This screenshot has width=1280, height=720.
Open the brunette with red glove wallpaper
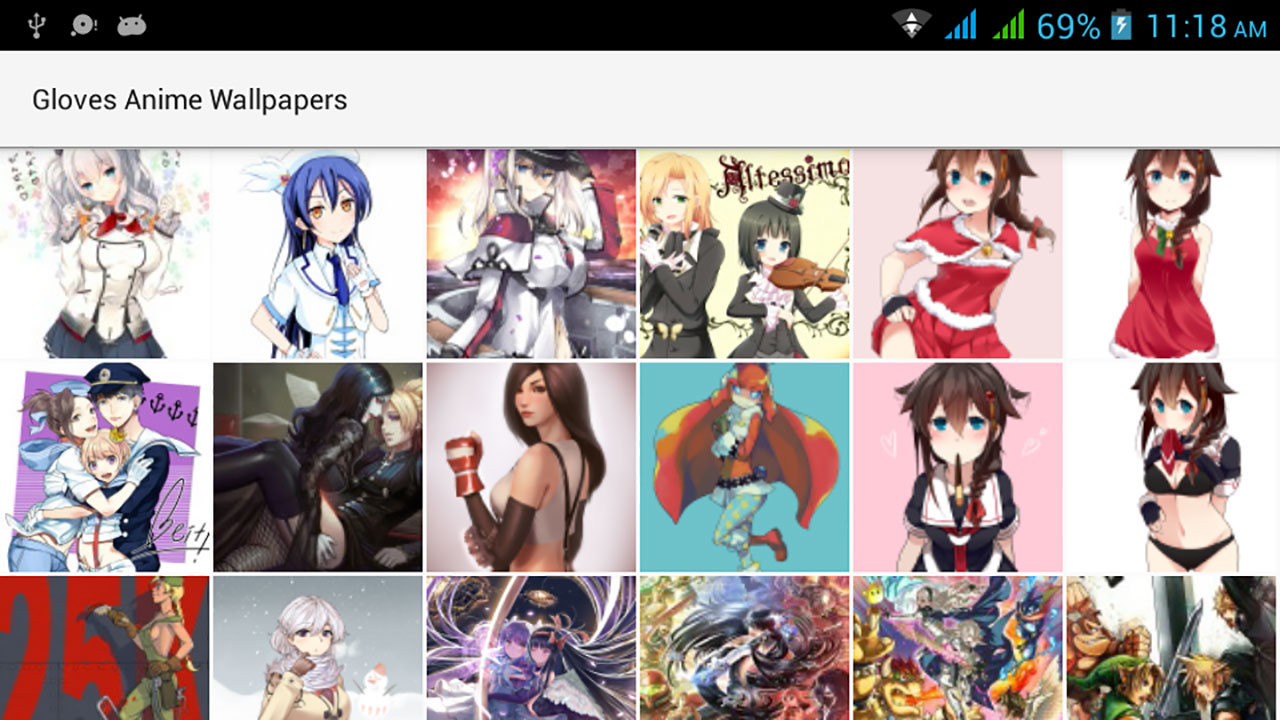tap(531, 467)
